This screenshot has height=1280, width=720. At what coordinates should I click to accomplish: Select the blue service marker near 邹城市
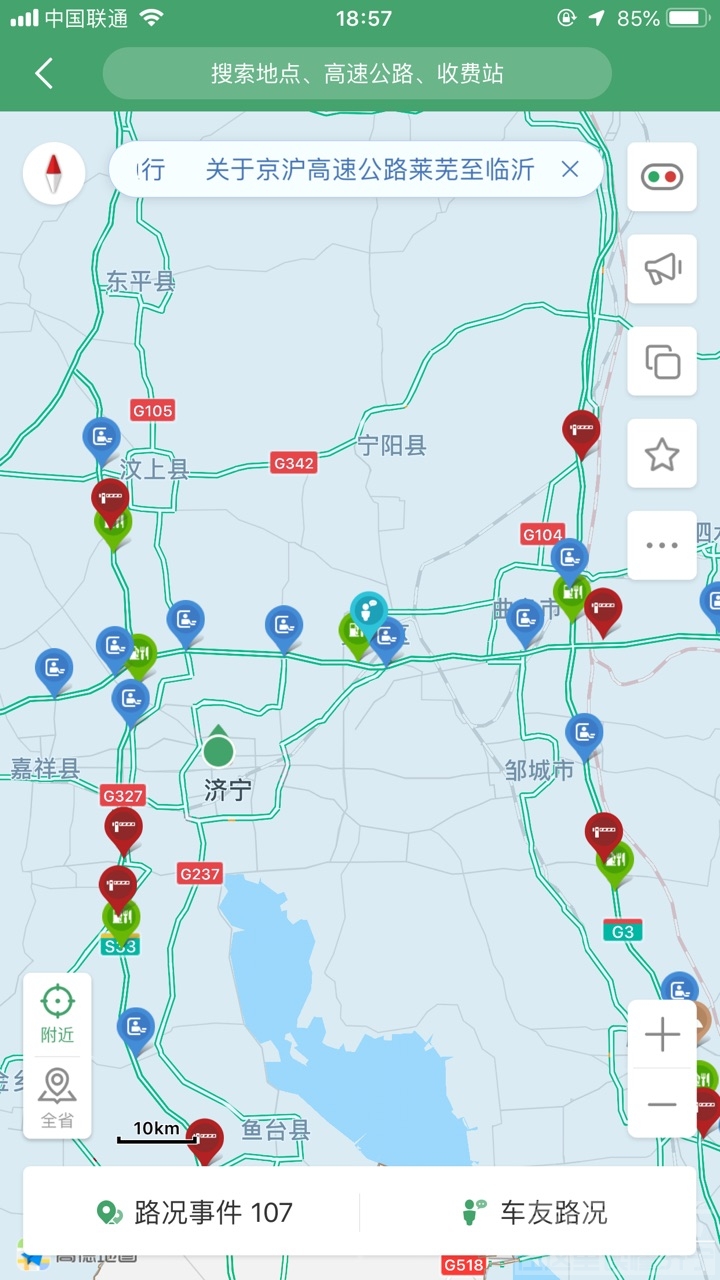(x=584, y=734)
